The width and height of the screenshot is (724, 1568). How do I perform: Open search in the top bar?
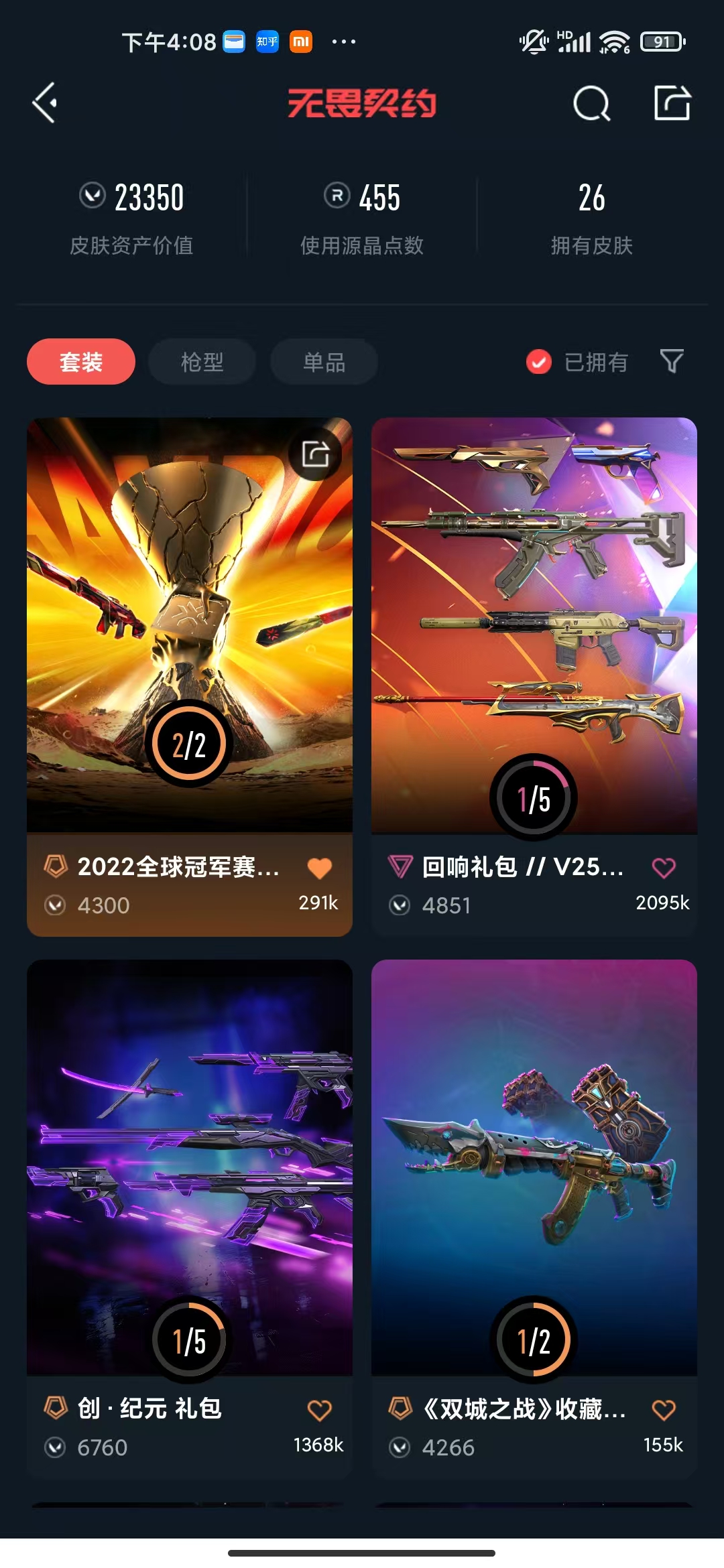(x=591, y=104)
